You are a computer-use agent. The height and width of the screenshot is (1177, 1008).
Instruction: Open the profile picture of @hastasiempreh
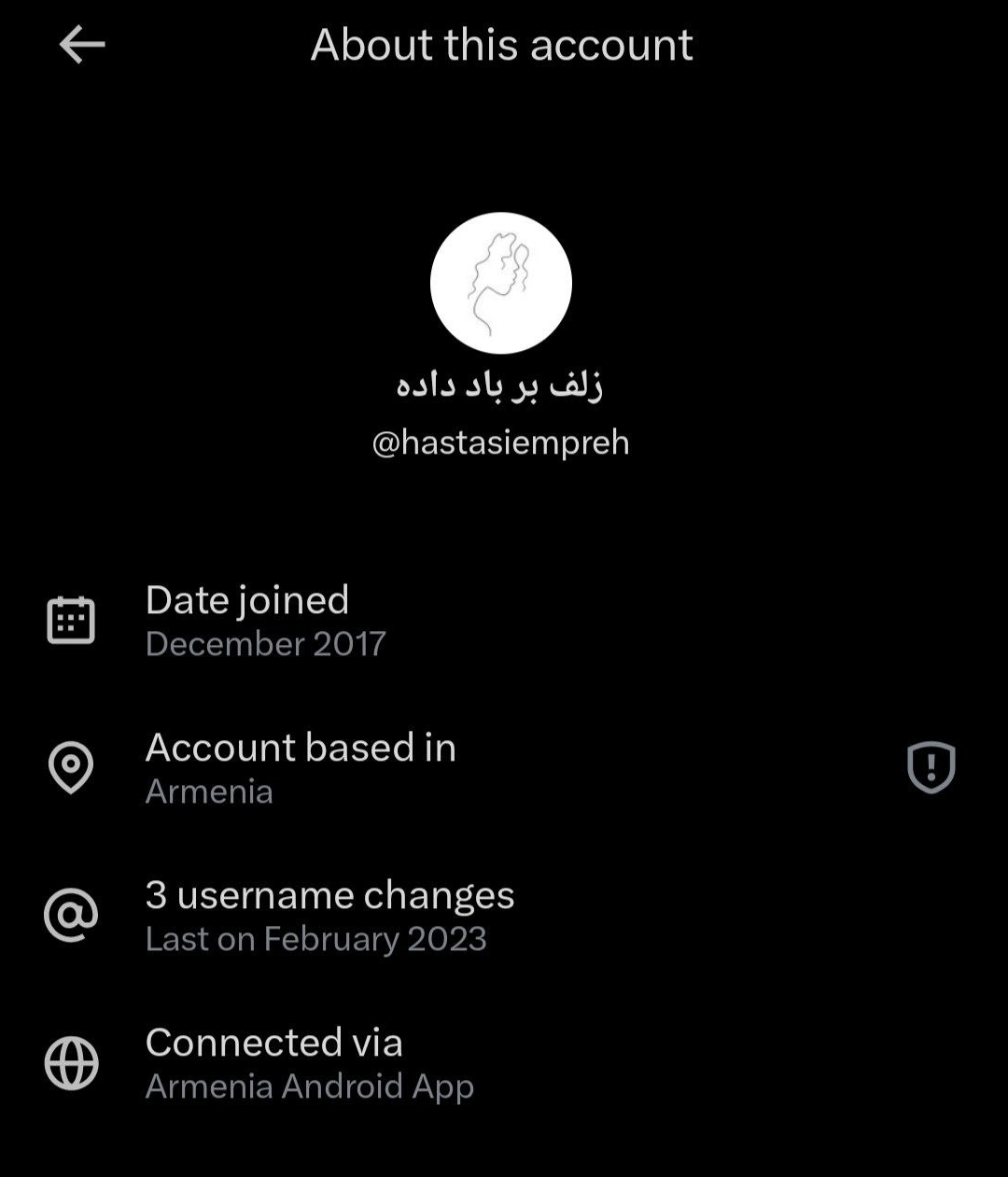pyautogui.click(x=501, y=283)
